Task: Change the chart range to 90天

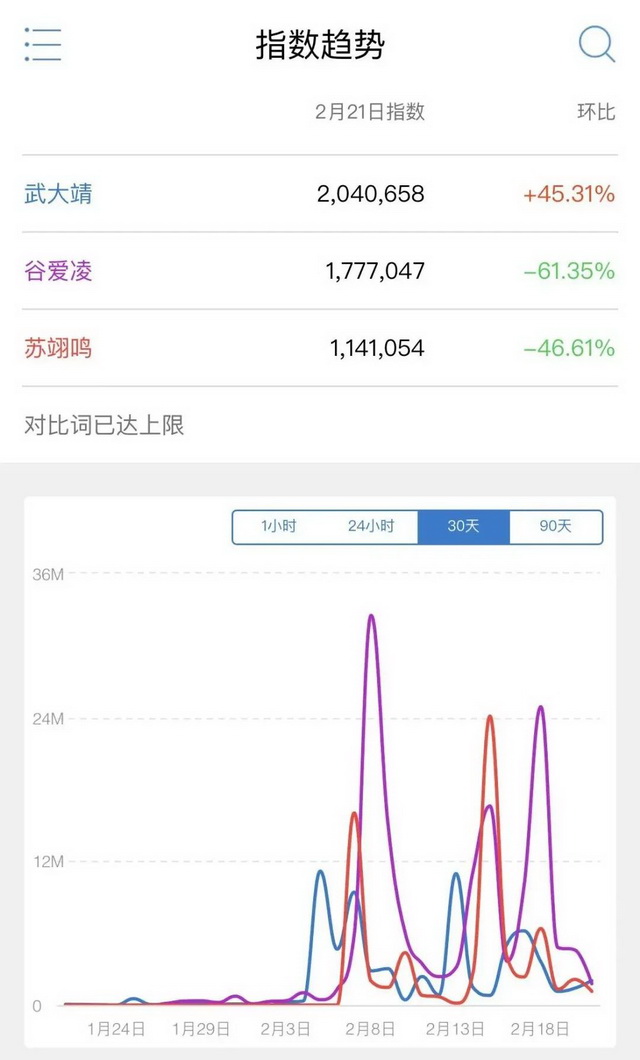Action: 556,527
